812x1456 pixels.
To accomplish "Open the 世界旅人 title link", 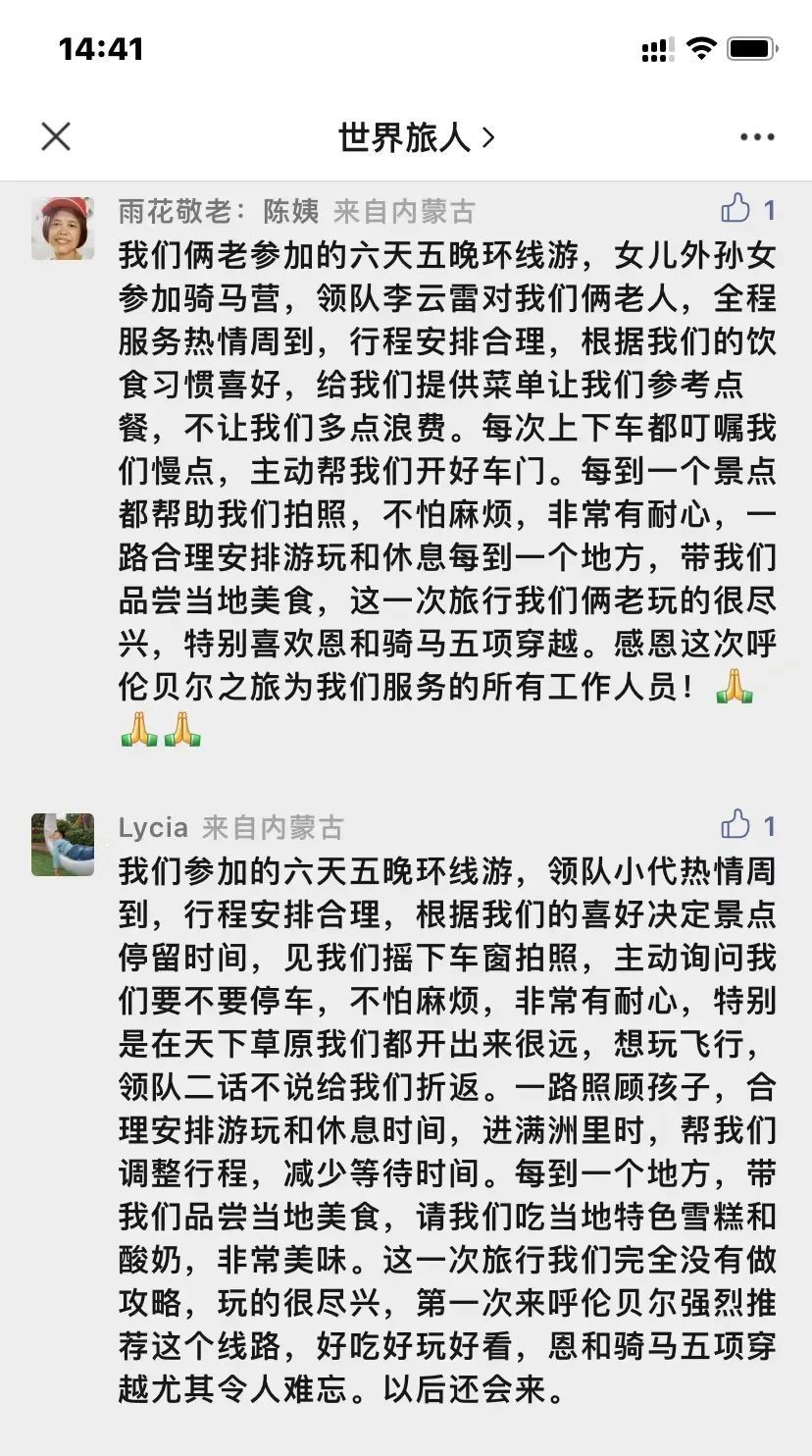I will pos(416,137).
